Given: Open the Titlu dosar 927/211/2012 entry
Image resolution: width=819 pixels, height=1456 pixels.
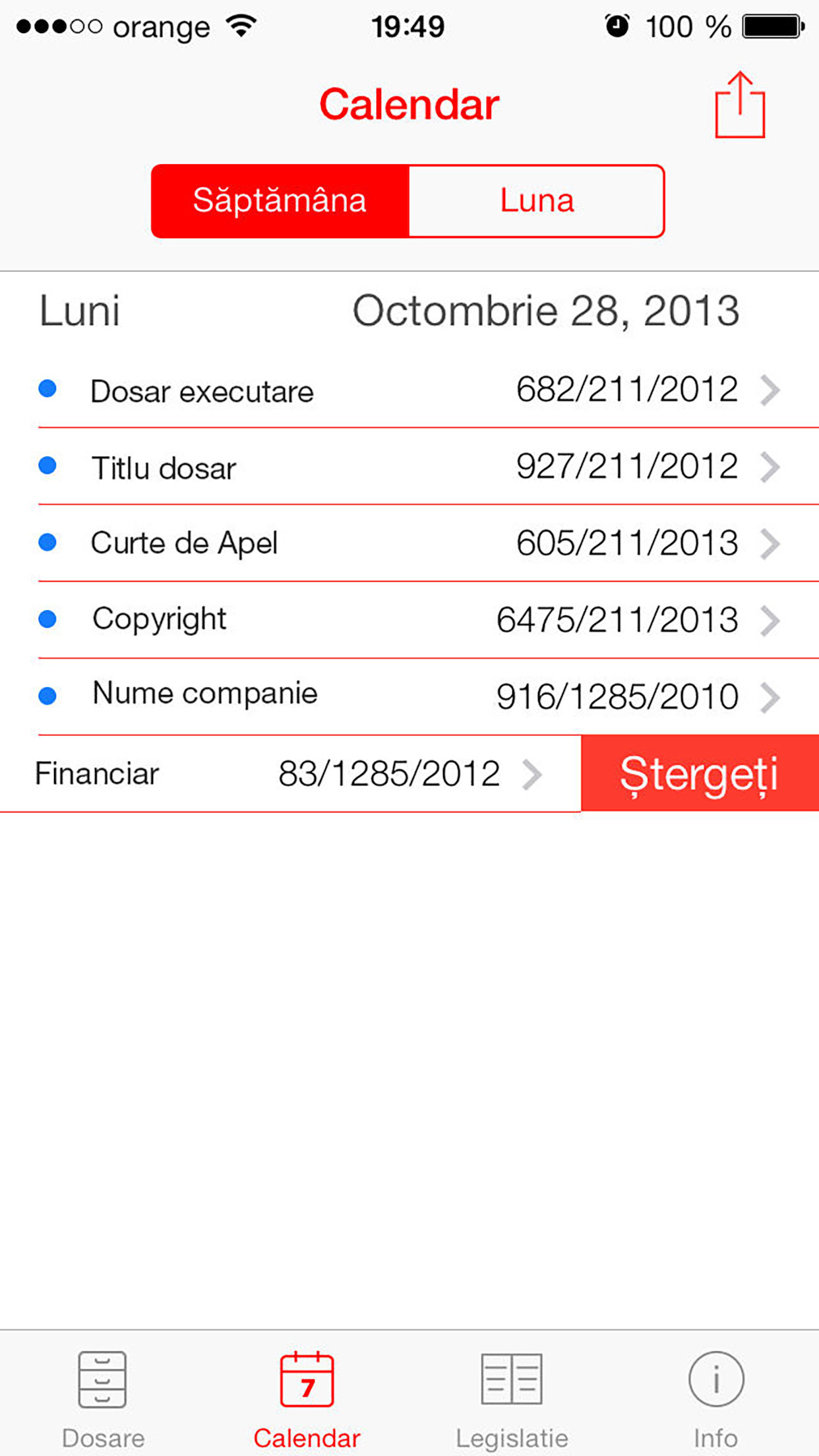Looking at the screenshot, I should pos(409,467).
